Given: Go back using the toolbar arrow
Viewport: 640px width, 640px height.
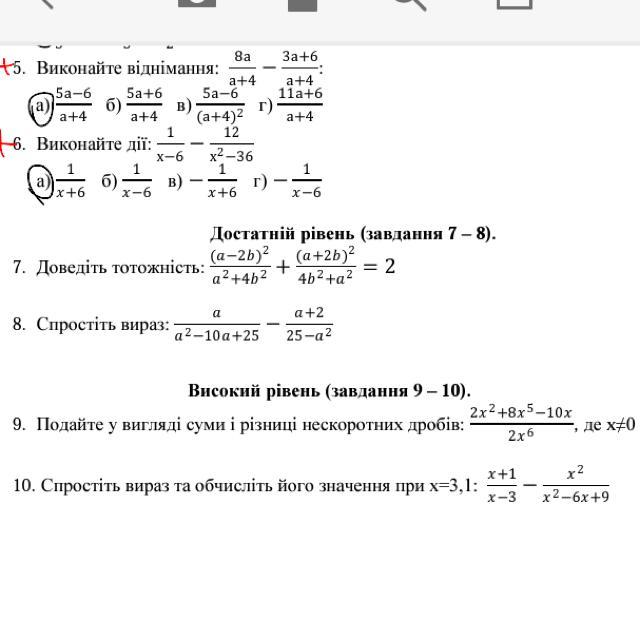Looking at the screenshot, I should [46, 3].
